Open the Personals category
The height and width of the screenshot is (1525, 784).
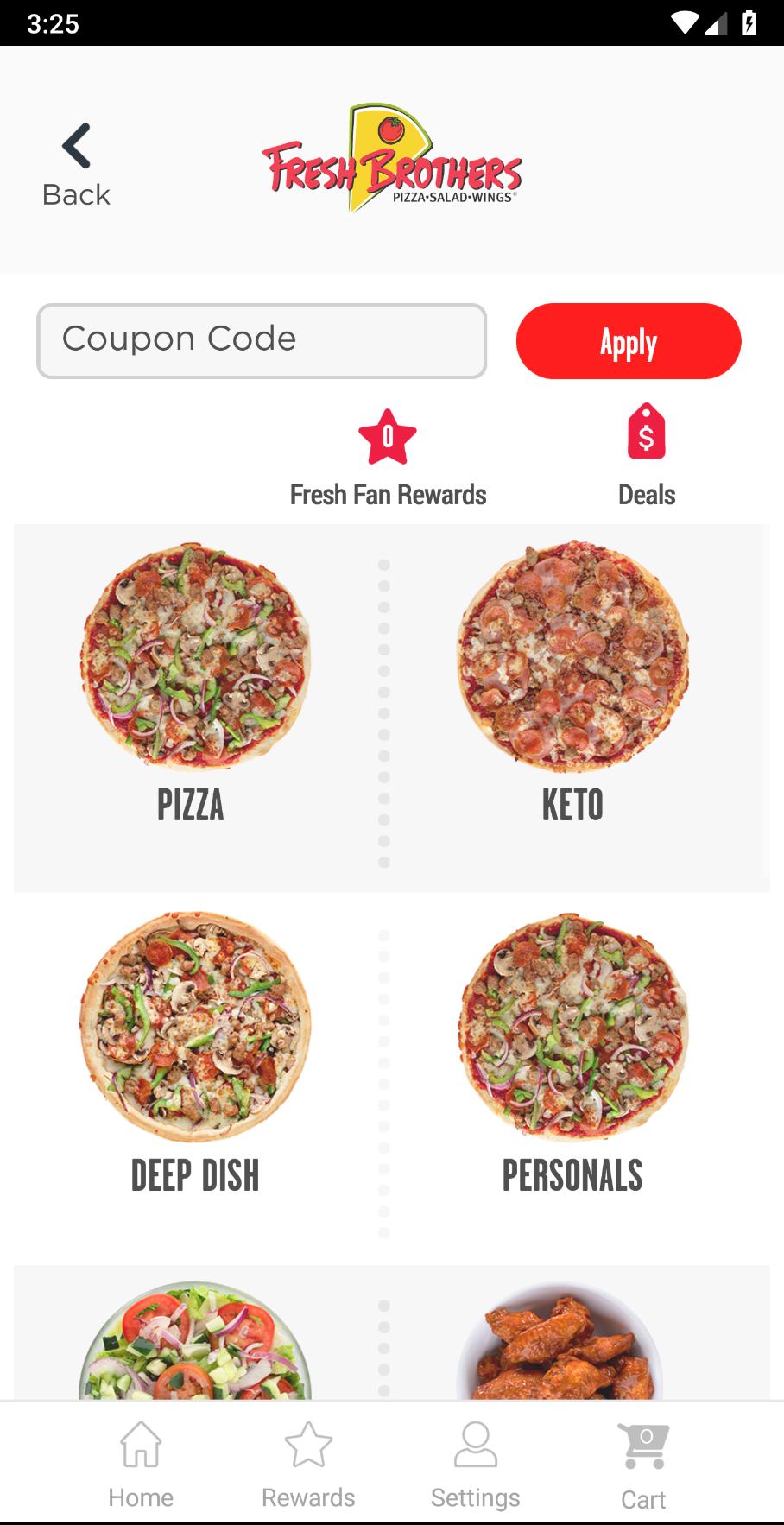pos(572,1054)
